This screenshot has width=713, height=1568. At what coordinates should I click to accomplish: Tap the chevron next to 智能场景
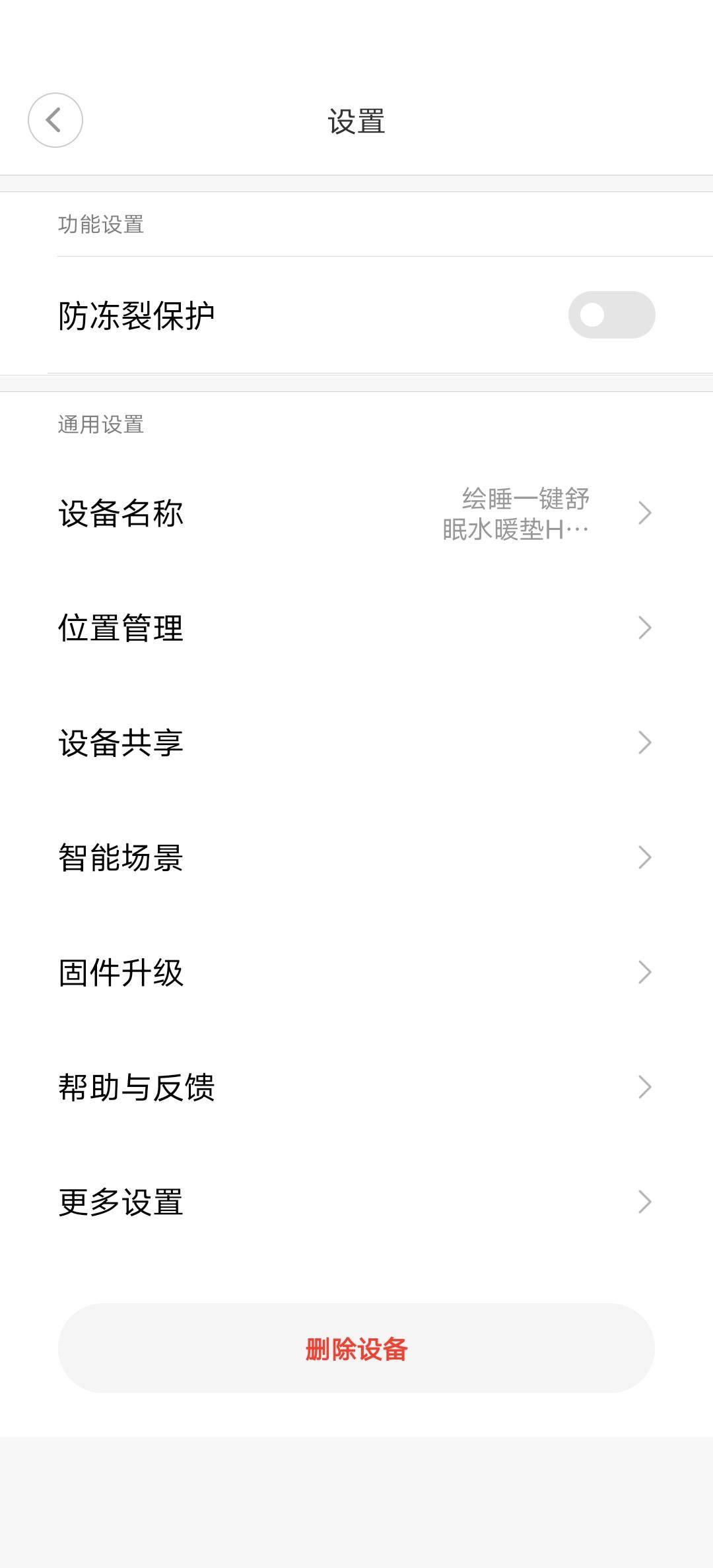644,857
